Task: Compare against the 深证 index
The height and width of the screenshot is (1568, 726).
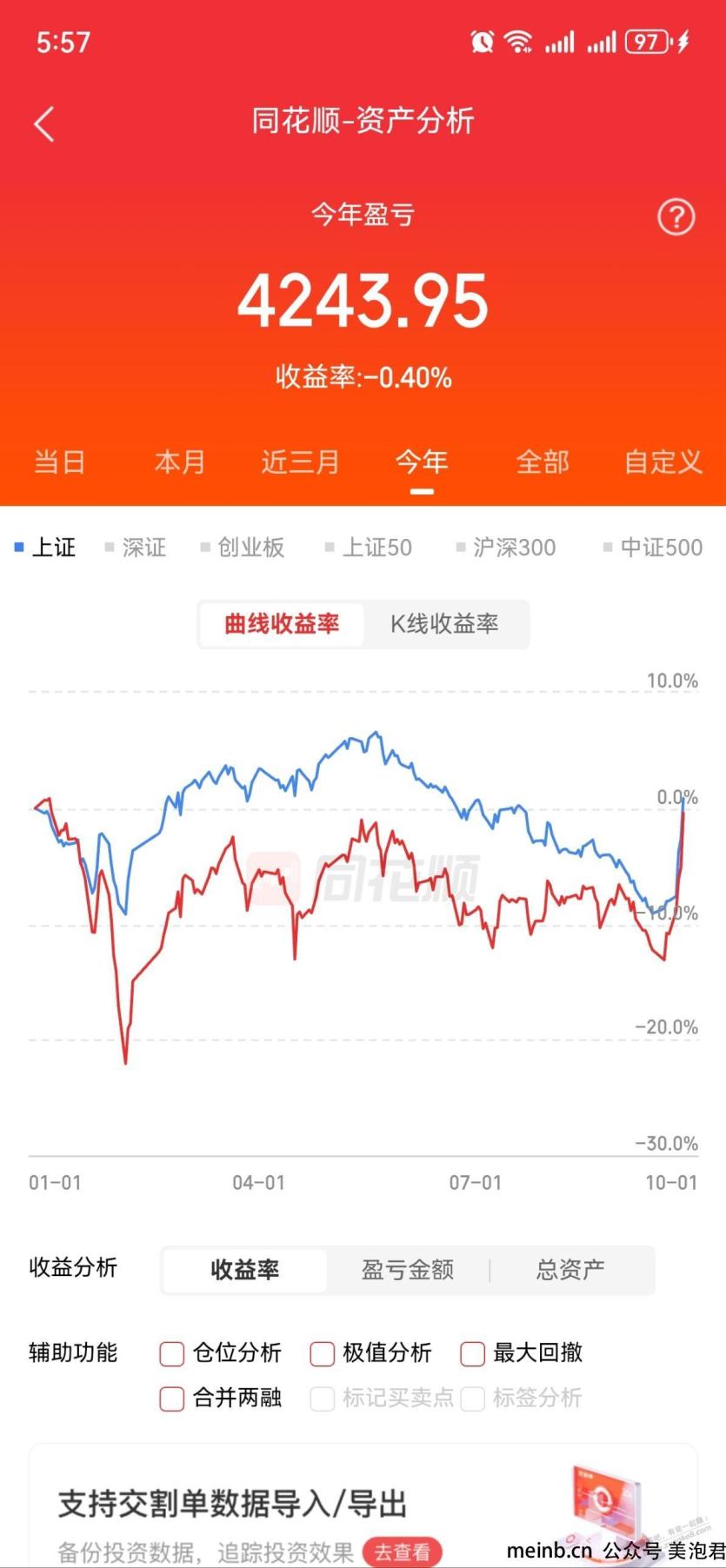Action: 136,548
